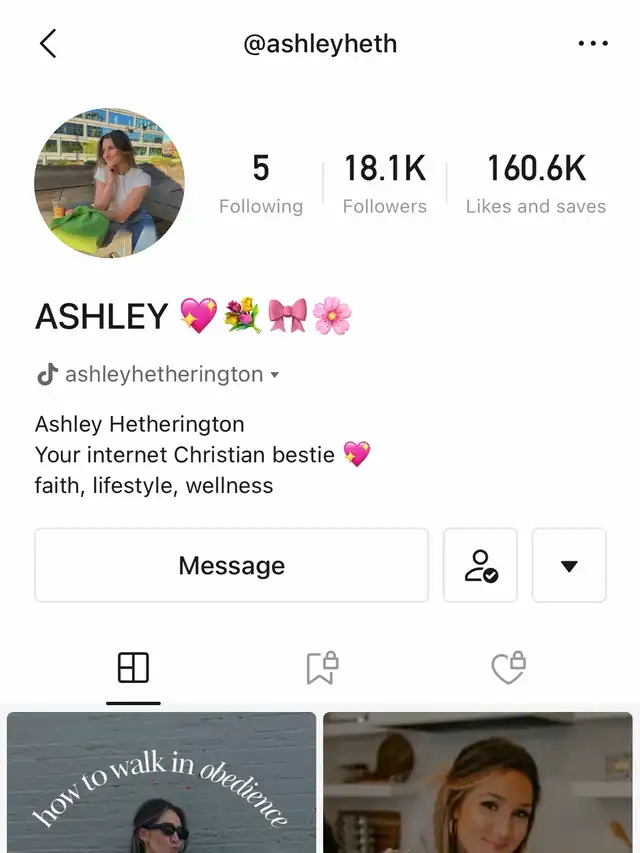
Task: Switch to the locked liked posts tab
Action: tap(509, 668)
